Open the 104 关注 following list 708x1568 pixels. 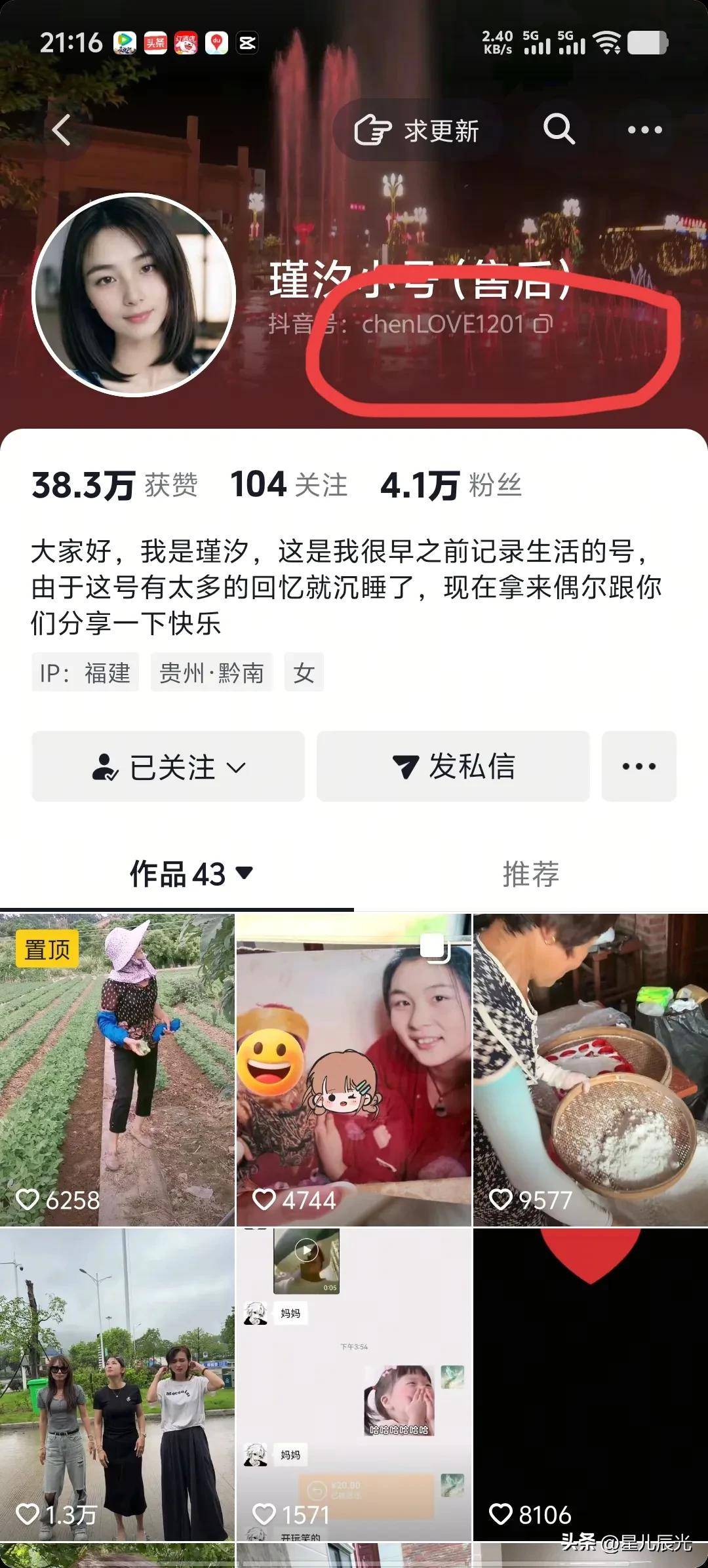click(289, 485)
